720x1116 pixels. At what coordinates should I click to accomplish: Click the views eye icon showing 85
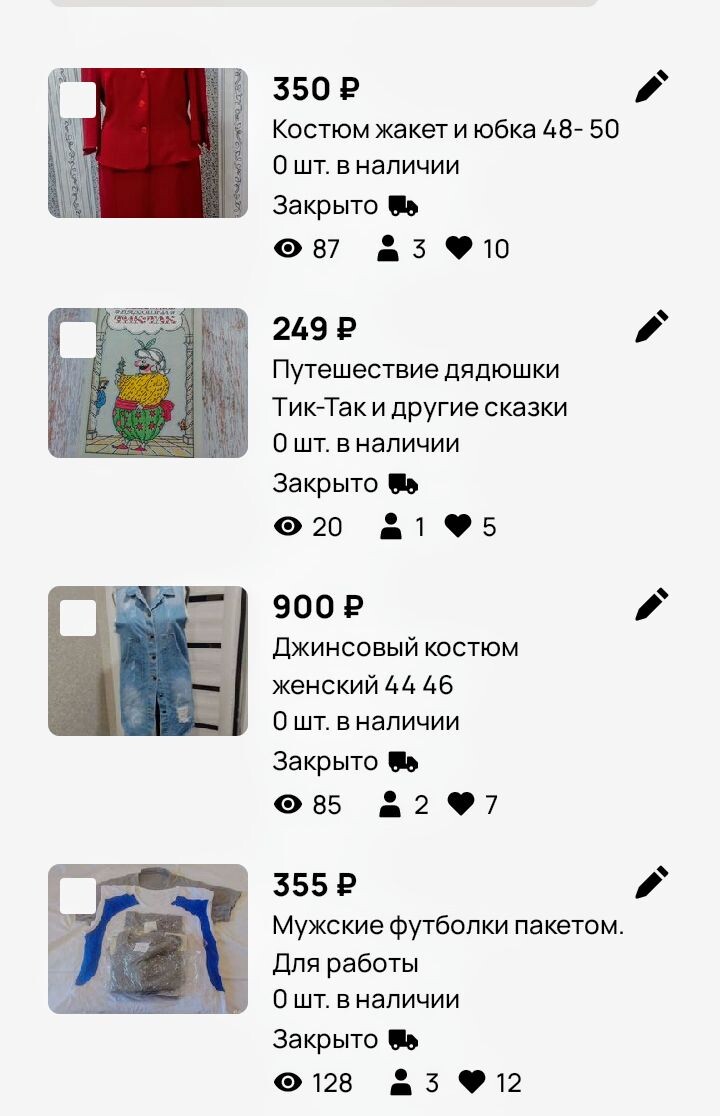click(289, 803)
